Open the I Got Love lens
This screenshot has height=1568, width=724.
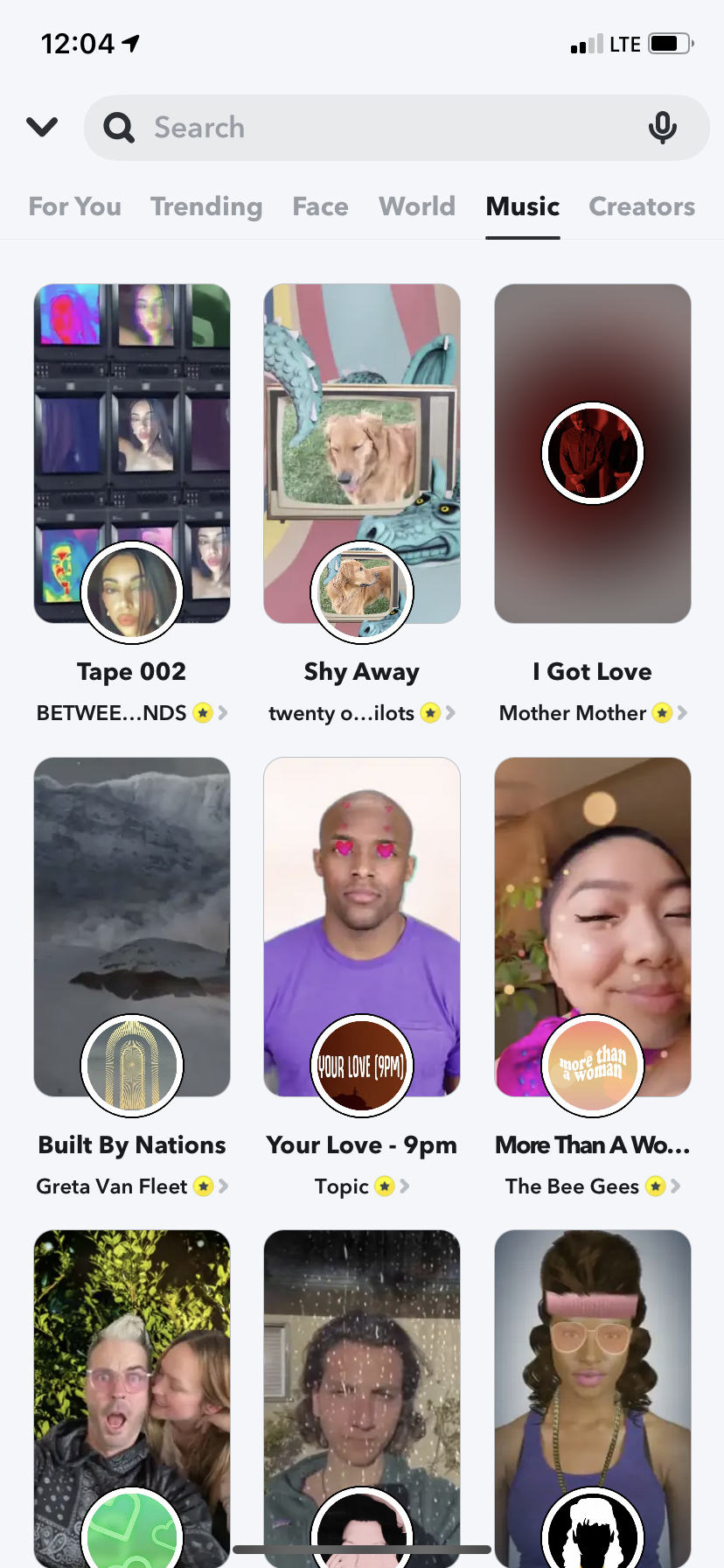coord(593,453)
